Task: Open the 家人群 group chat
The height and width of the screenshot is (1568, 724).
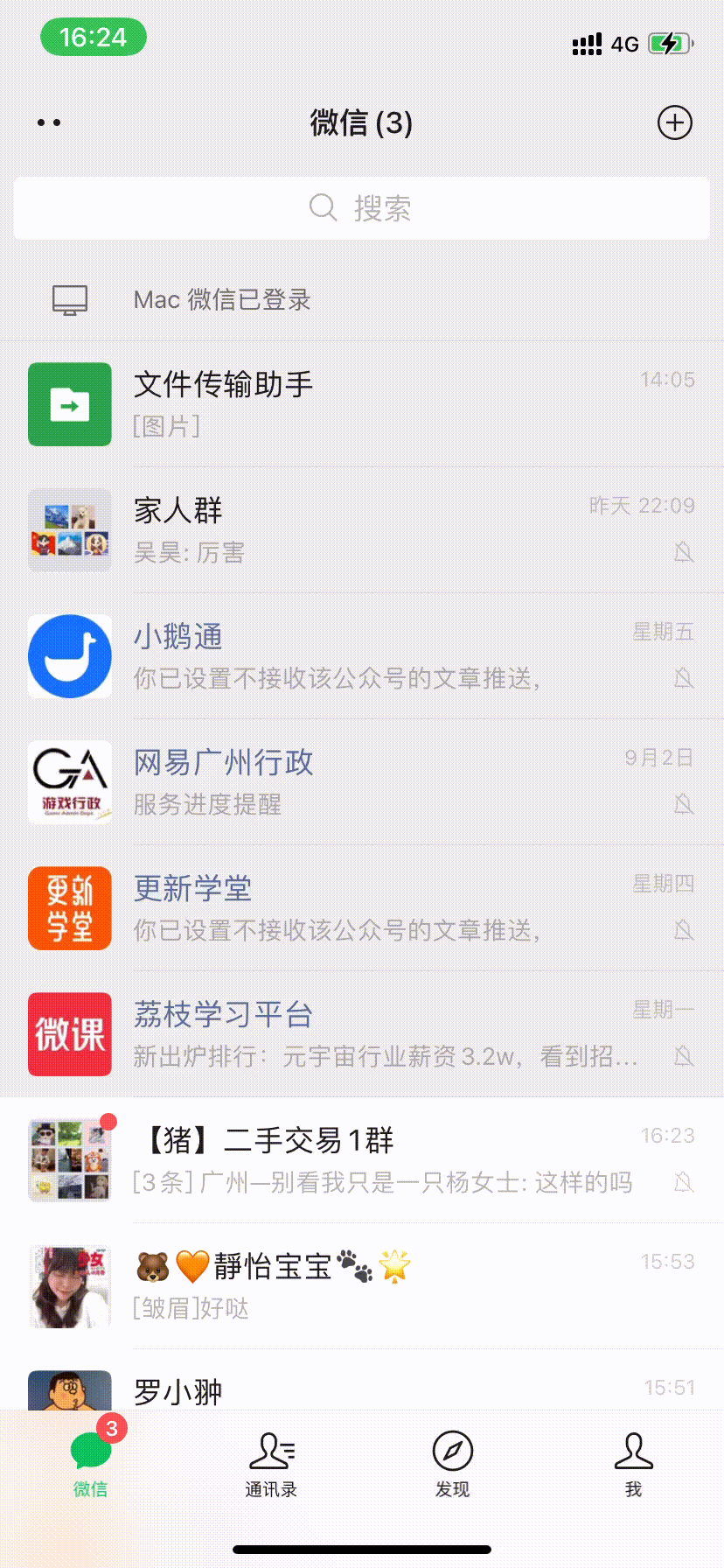Action: click(362, 530)
